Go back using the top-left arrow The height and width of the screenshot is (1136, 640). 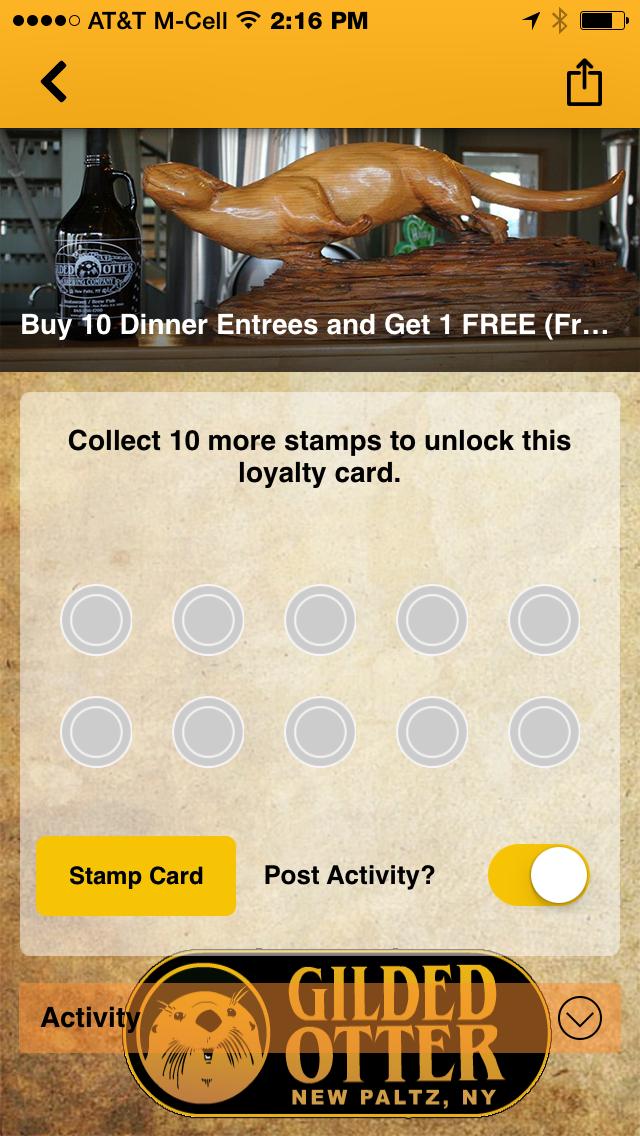[54, 82]
